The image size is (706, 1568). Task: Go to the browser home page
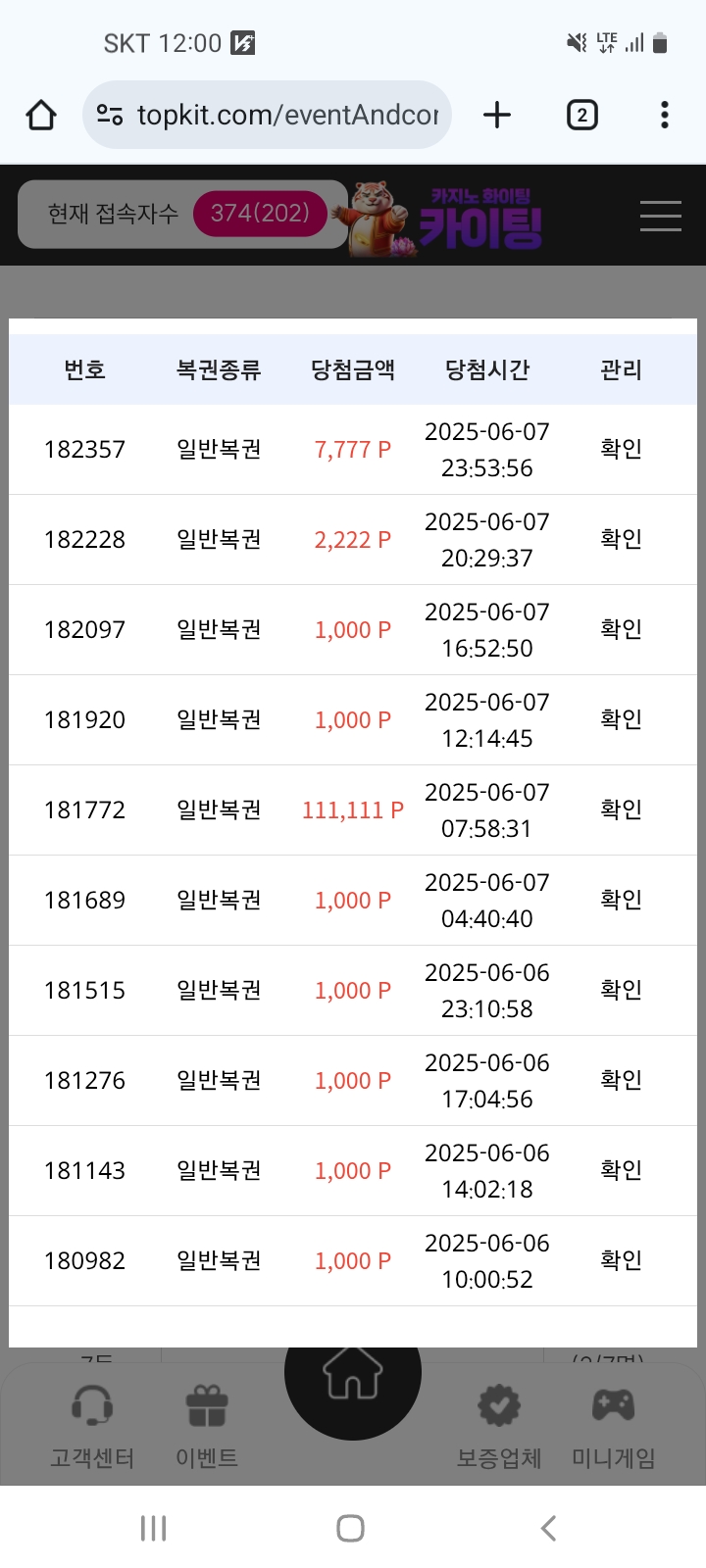click(41, 115)
